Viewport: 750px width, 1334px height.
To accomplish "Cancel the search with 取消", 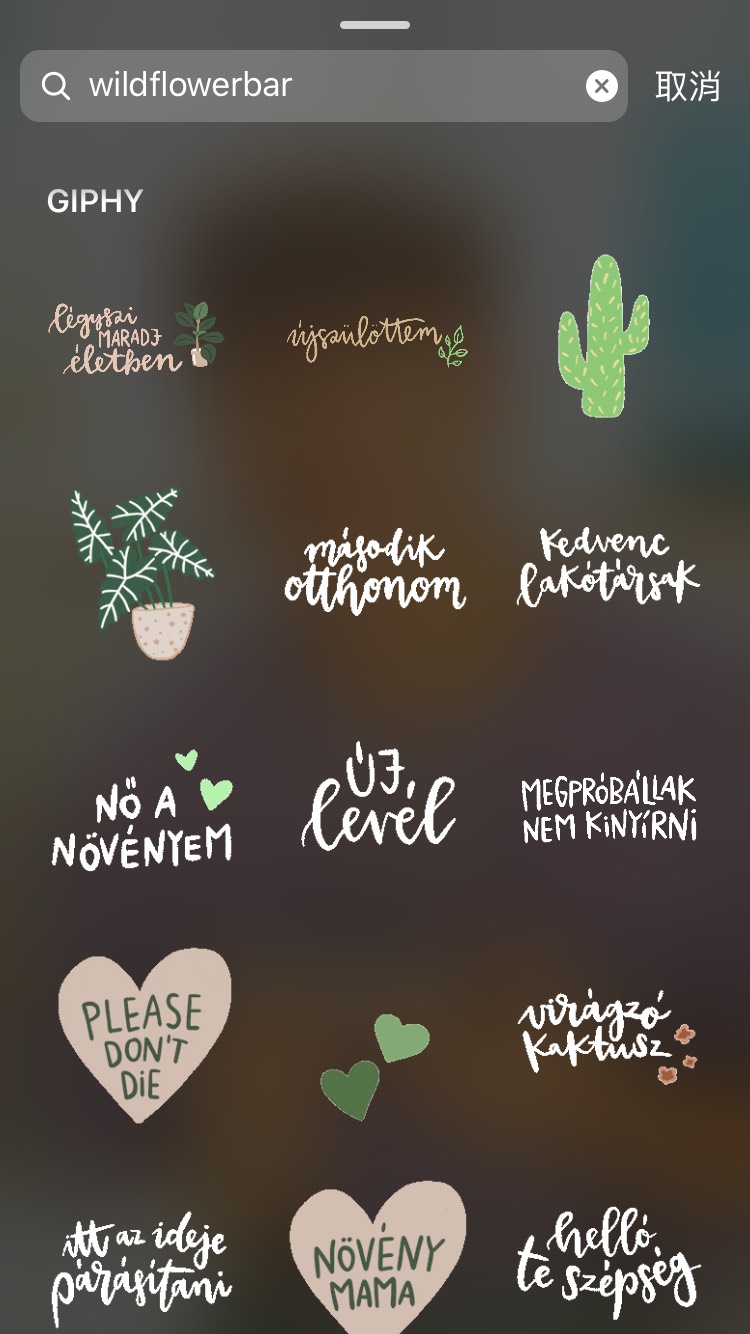I will coord(687,86).
